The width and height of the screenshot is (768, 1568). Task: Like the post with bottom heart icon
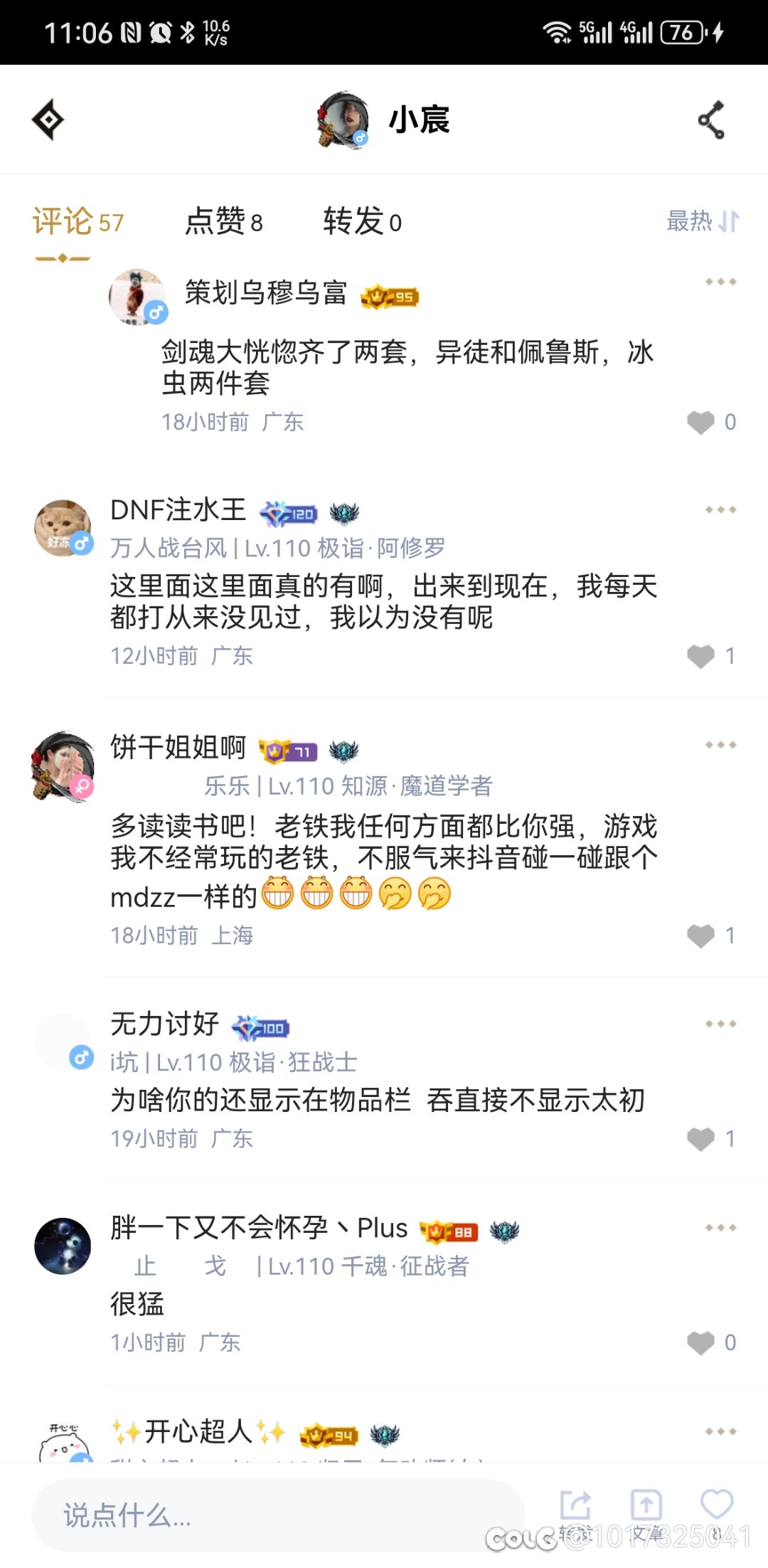pos(716,1505)
